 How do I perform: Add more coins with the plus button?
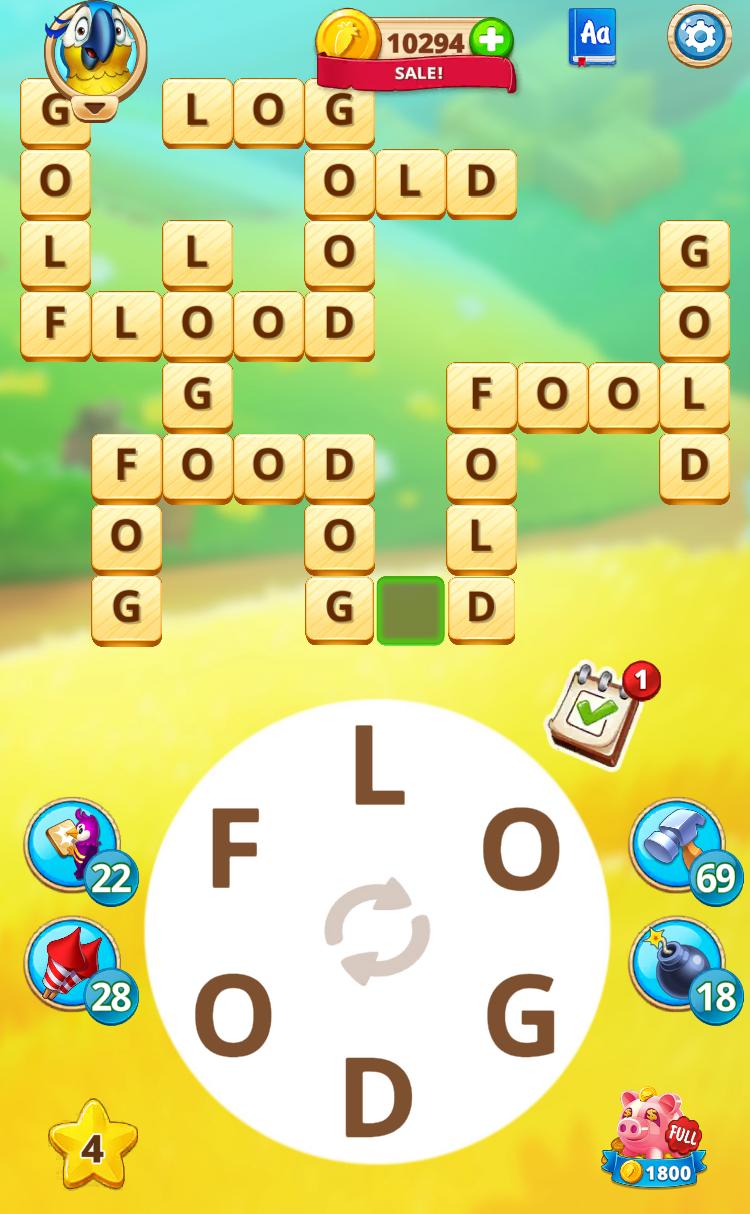pyautogui.click(x=490, y=41)
